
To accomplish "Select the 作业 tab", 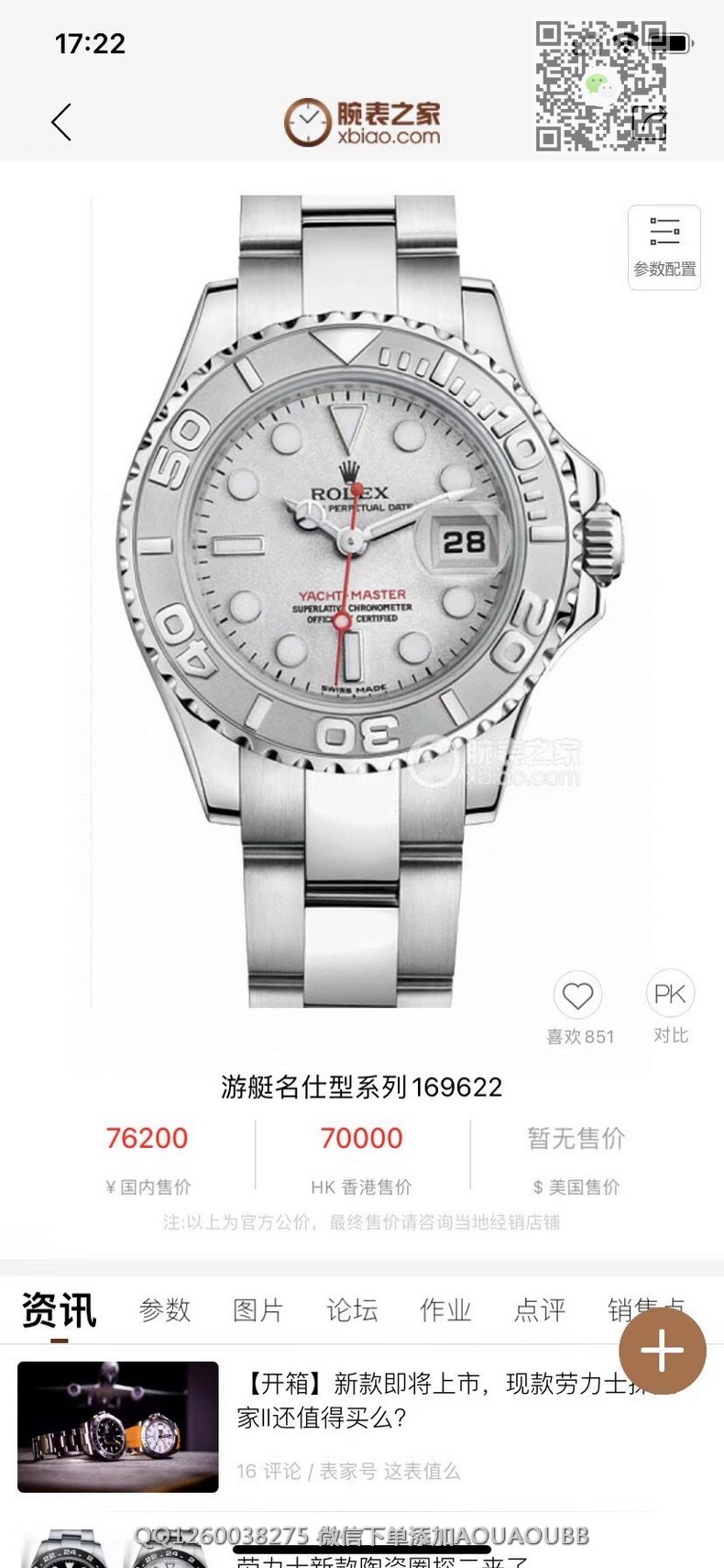I will click(x=445, y=1310).
